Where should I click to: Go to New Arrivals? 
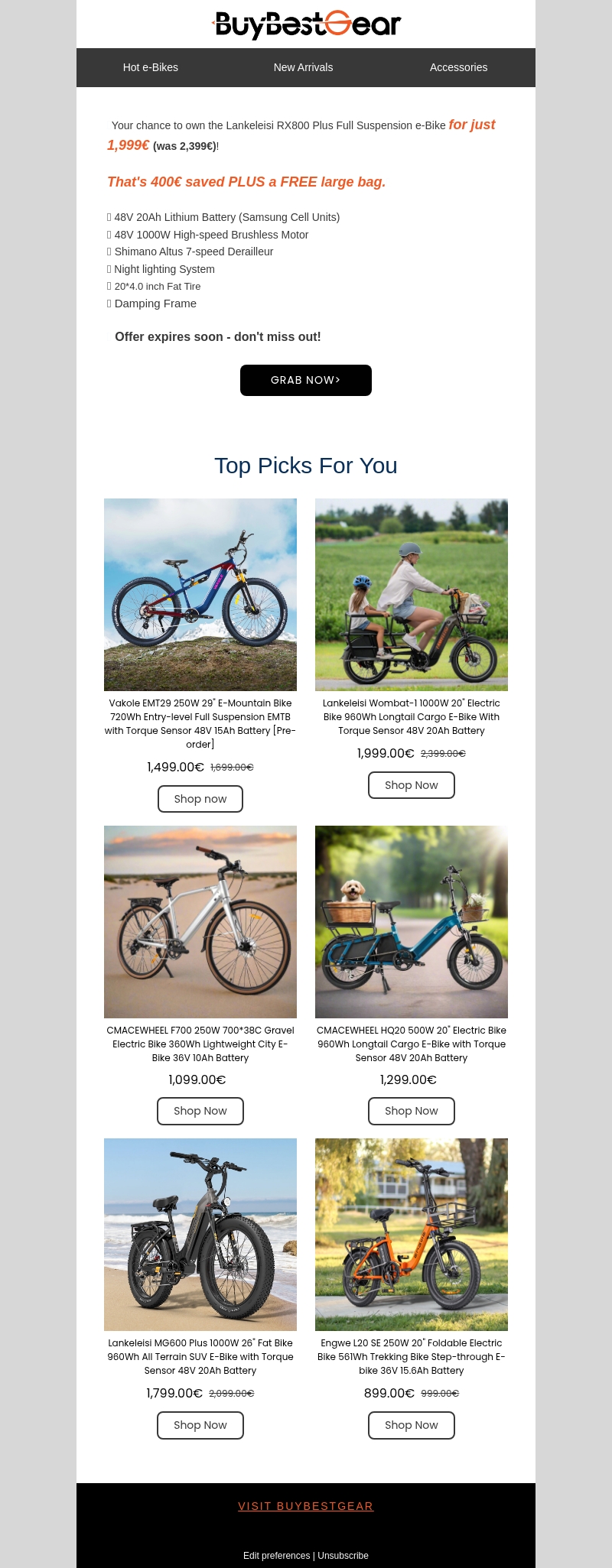(x=303, y=67)
